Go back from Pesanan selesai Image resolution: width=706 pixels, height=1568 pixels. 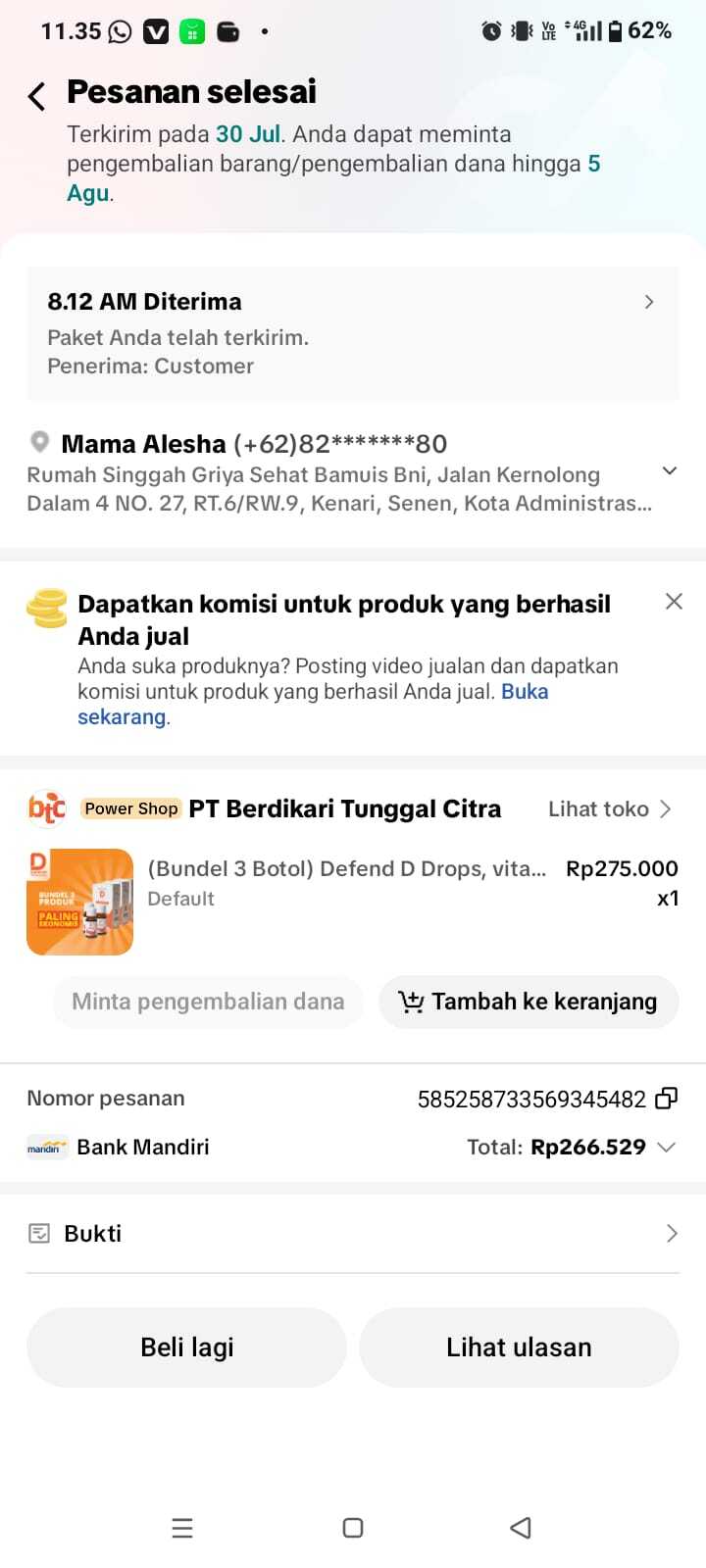[37, 95]
